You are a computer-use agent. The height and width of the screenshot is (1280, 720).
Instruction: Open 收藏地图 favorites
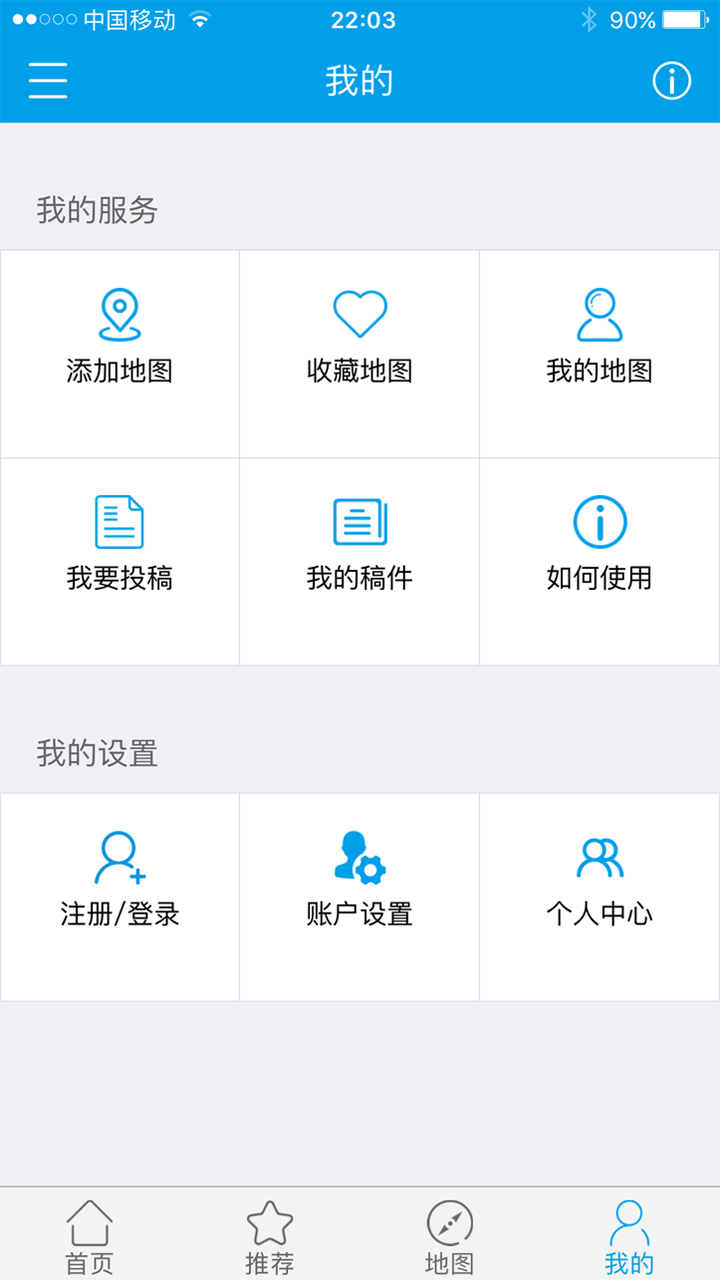pos(360,354)
